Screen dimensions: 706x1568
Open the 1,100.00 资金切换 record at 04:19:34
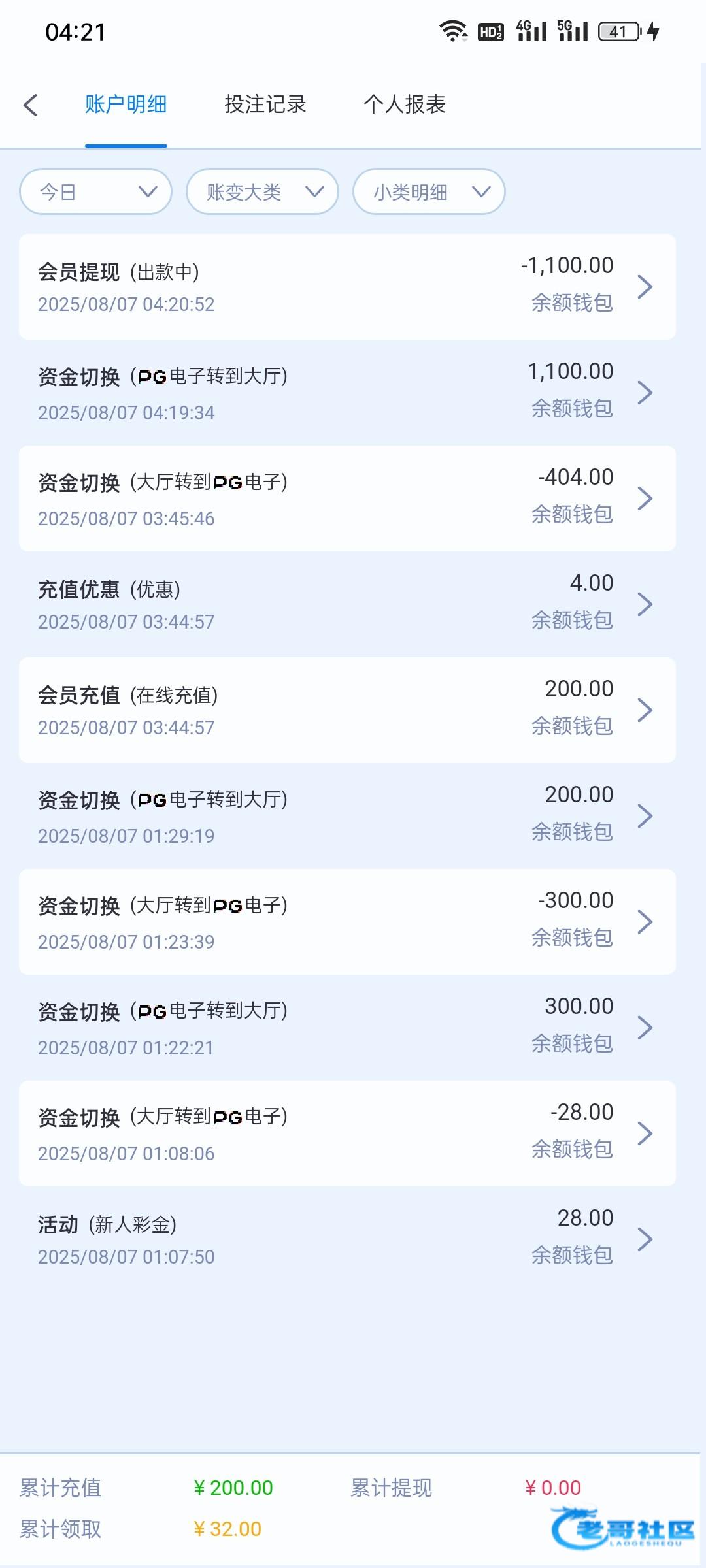(x=347, y=393)
